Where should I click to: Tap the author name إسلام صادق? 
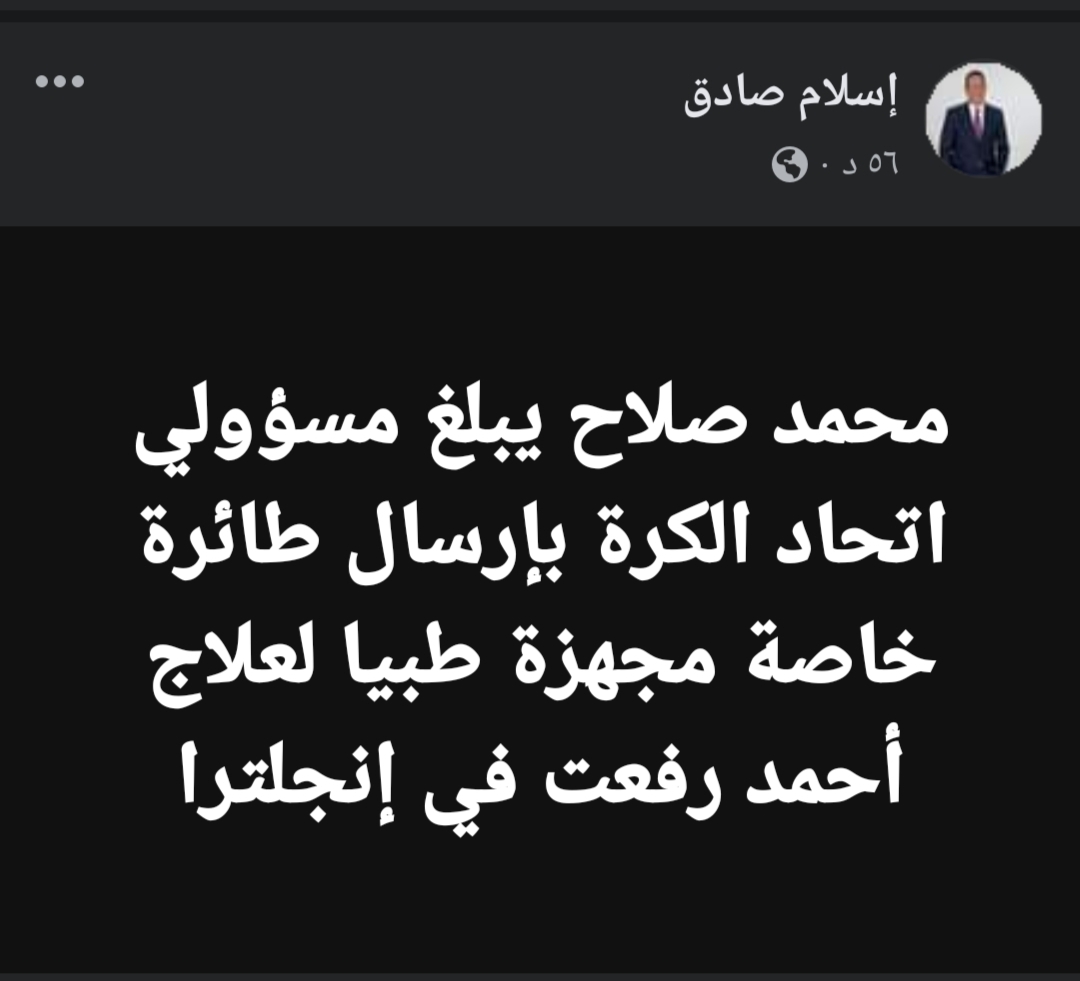(x=790, y=99)
